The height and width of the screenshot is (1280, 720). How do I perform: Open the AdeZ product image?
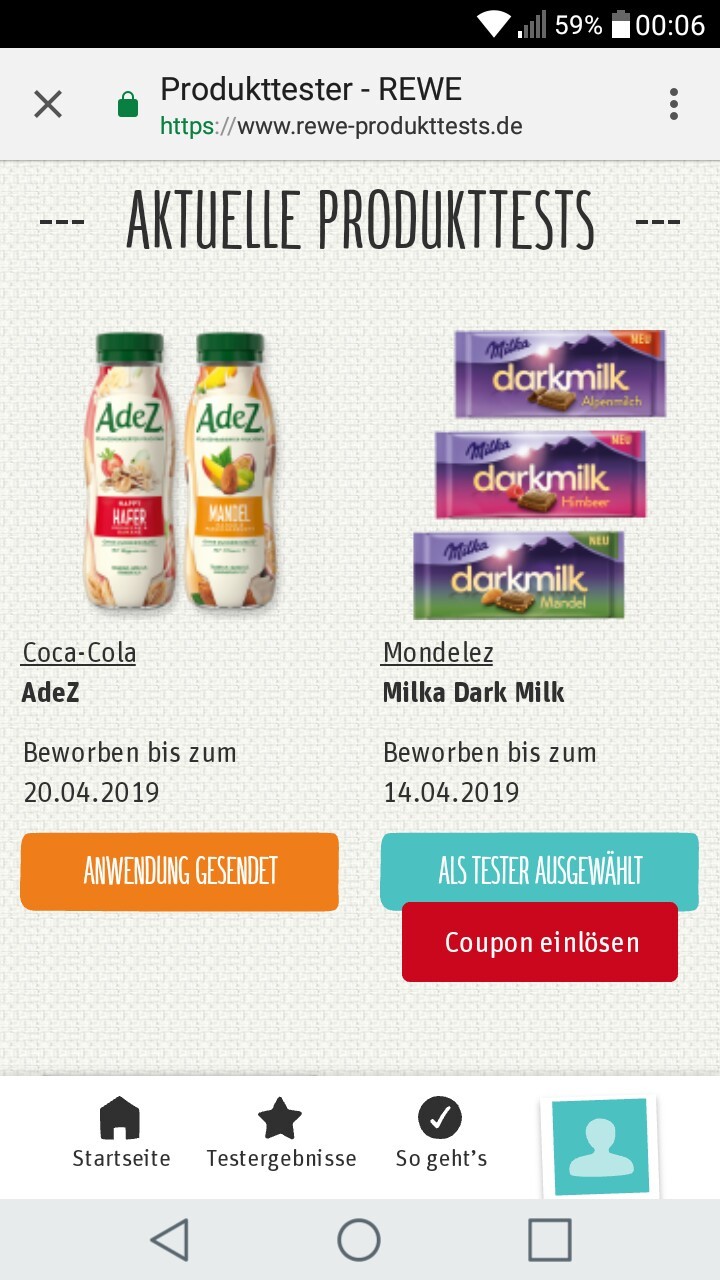pos(180,472)
